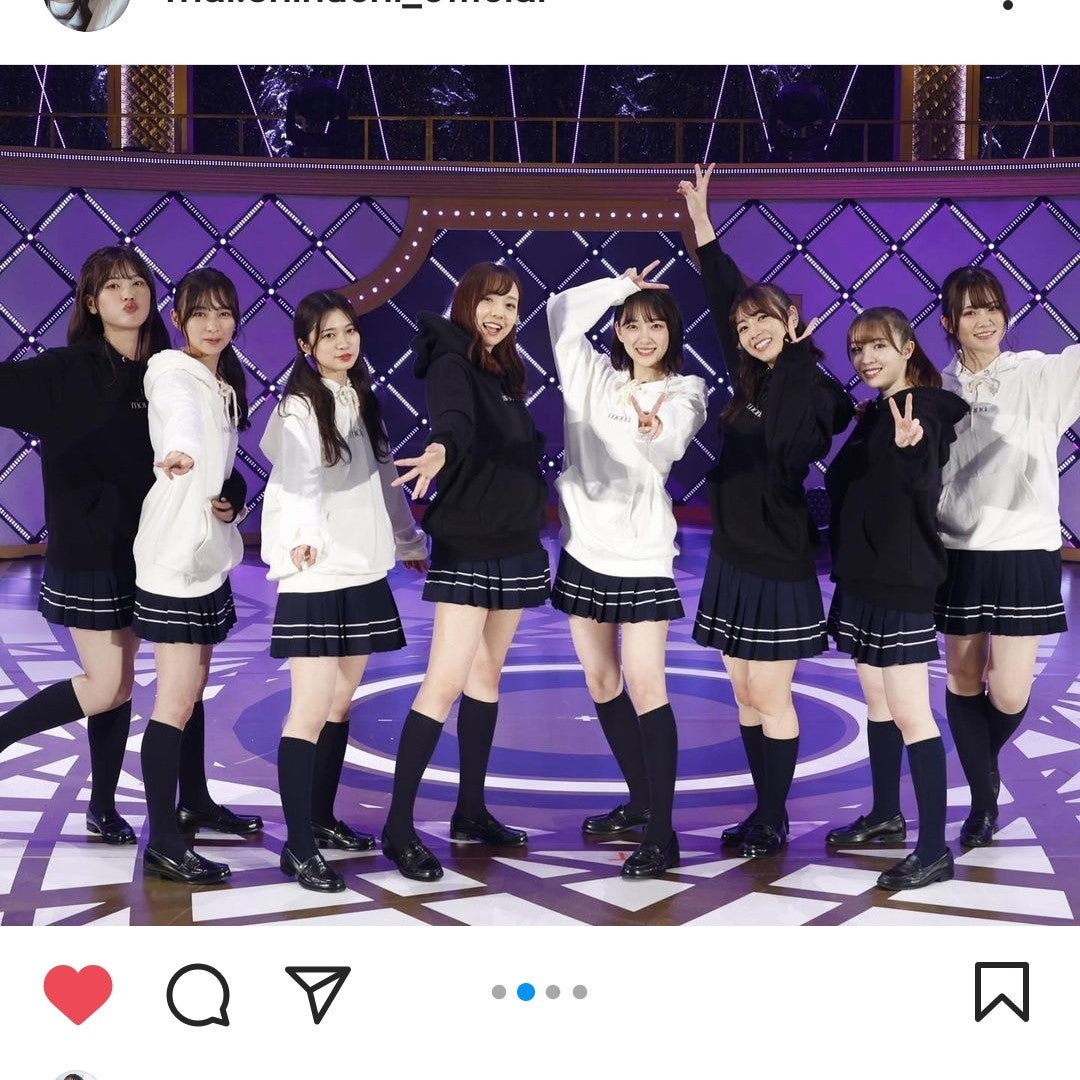This screenshot has height=1080, width=1080.
Task: Tap the group photo in the post
Action: coord(540,495)
